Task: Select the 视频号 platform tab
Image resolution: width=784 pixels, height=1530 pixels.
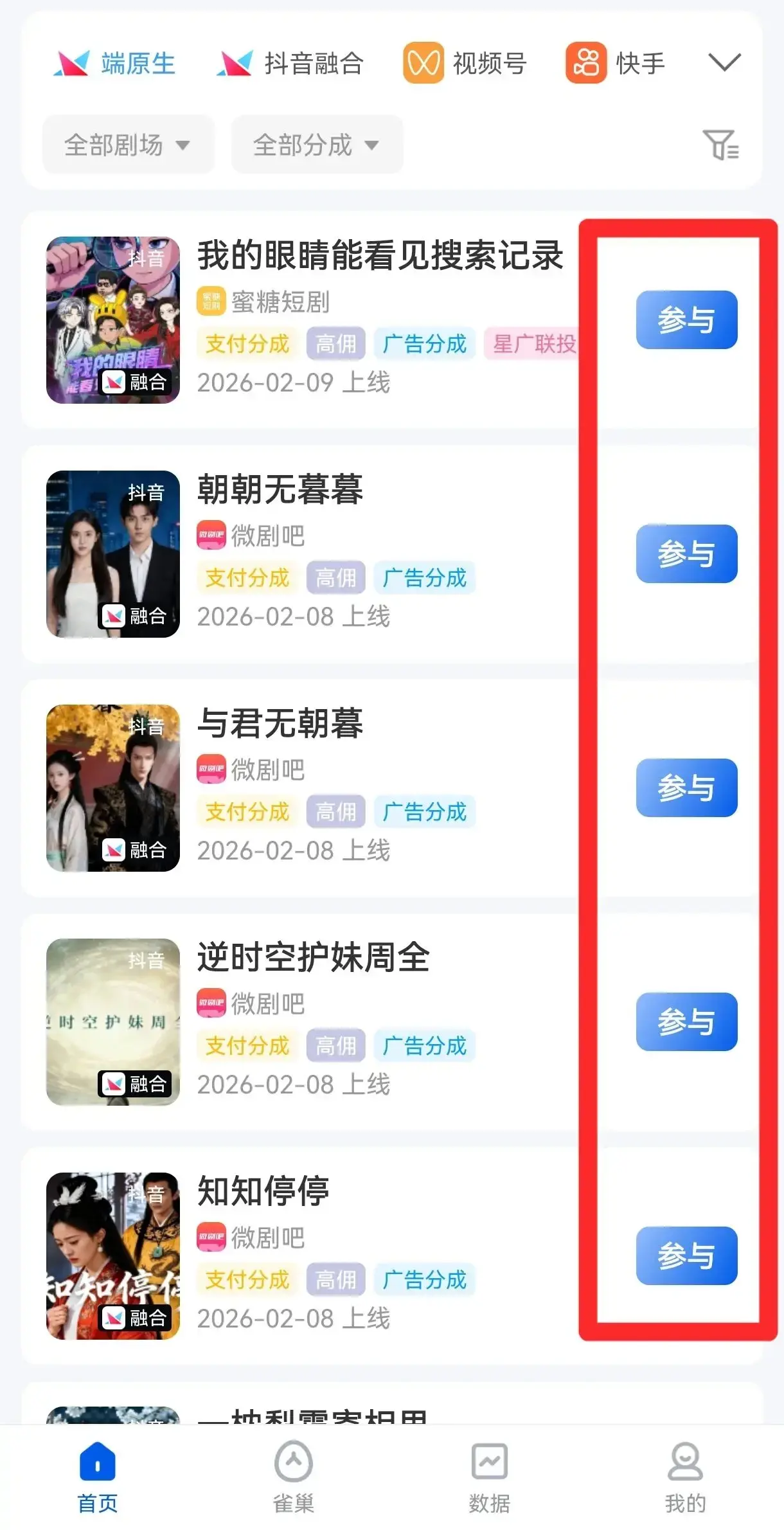Action: click(x=465, y=64)
